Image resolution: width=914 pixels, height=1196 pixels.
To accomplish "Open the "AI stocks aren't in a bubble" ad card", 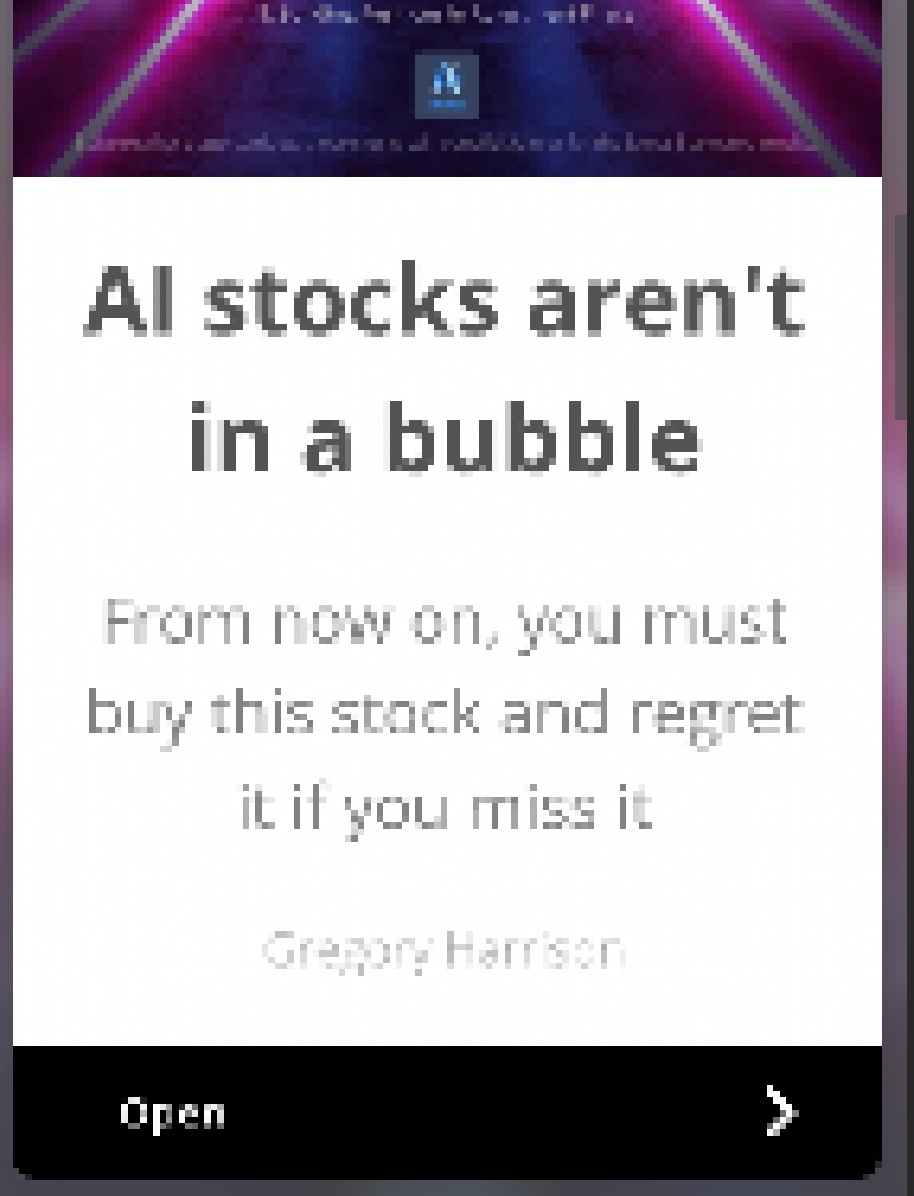I will click(446, 370).
